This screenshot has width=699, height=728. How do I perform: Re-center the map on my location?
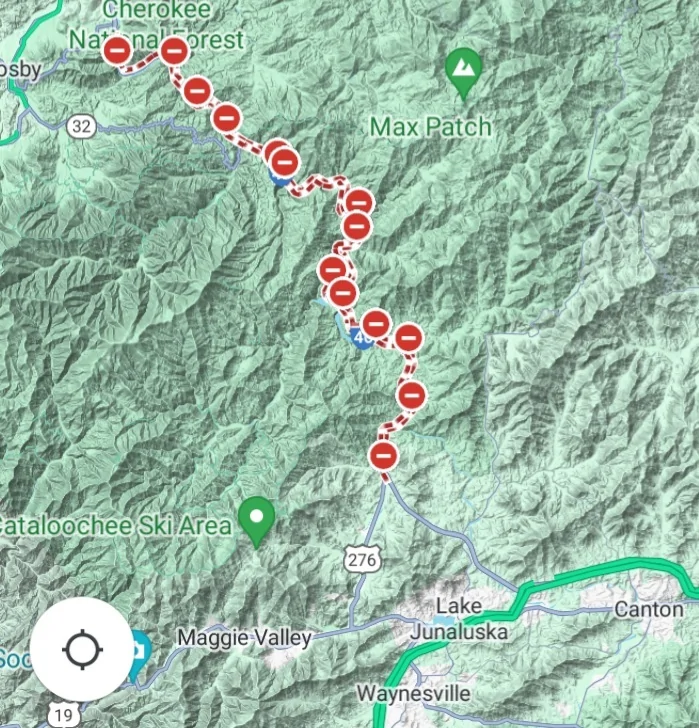pyautogui.click(x=81, y=651)
